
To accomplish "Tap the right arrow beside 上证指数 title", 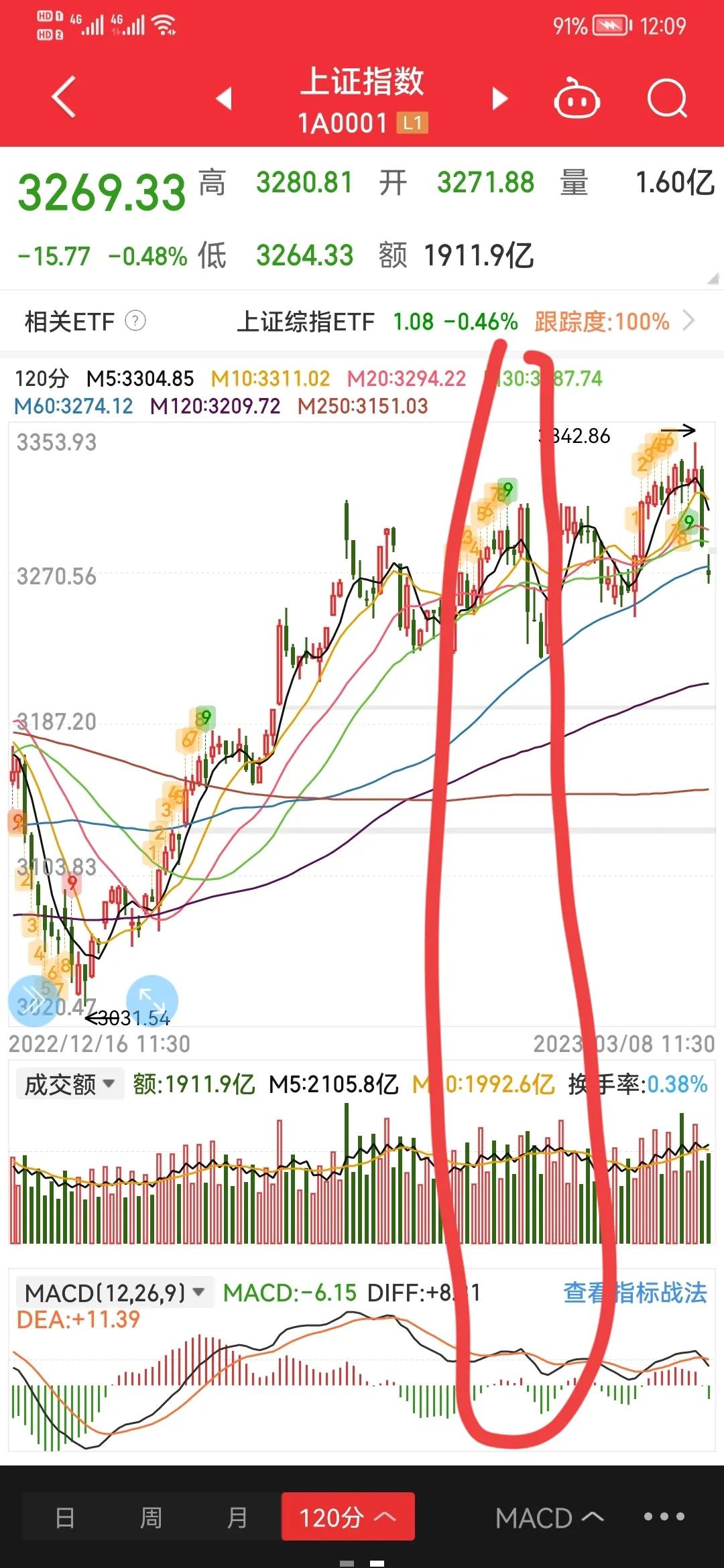I will [x=499, y=98].
